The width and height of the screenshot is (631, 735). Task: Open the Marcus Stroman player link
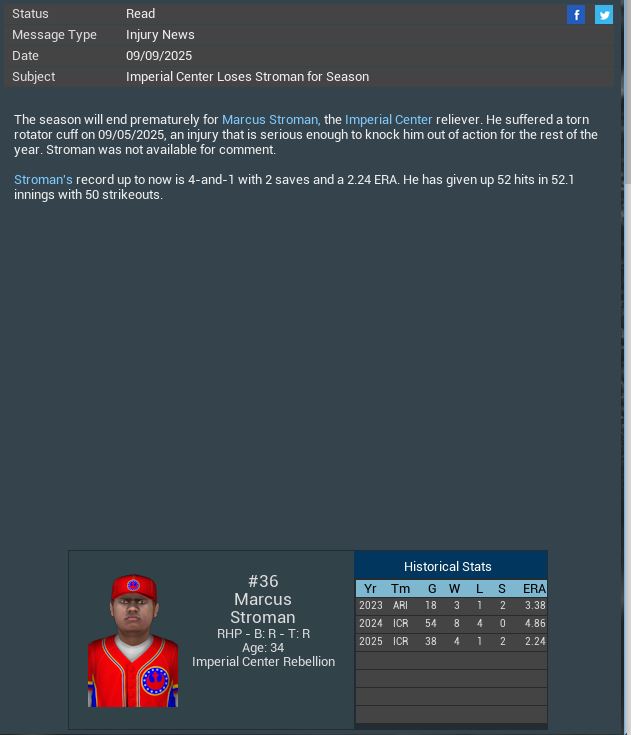270,120
